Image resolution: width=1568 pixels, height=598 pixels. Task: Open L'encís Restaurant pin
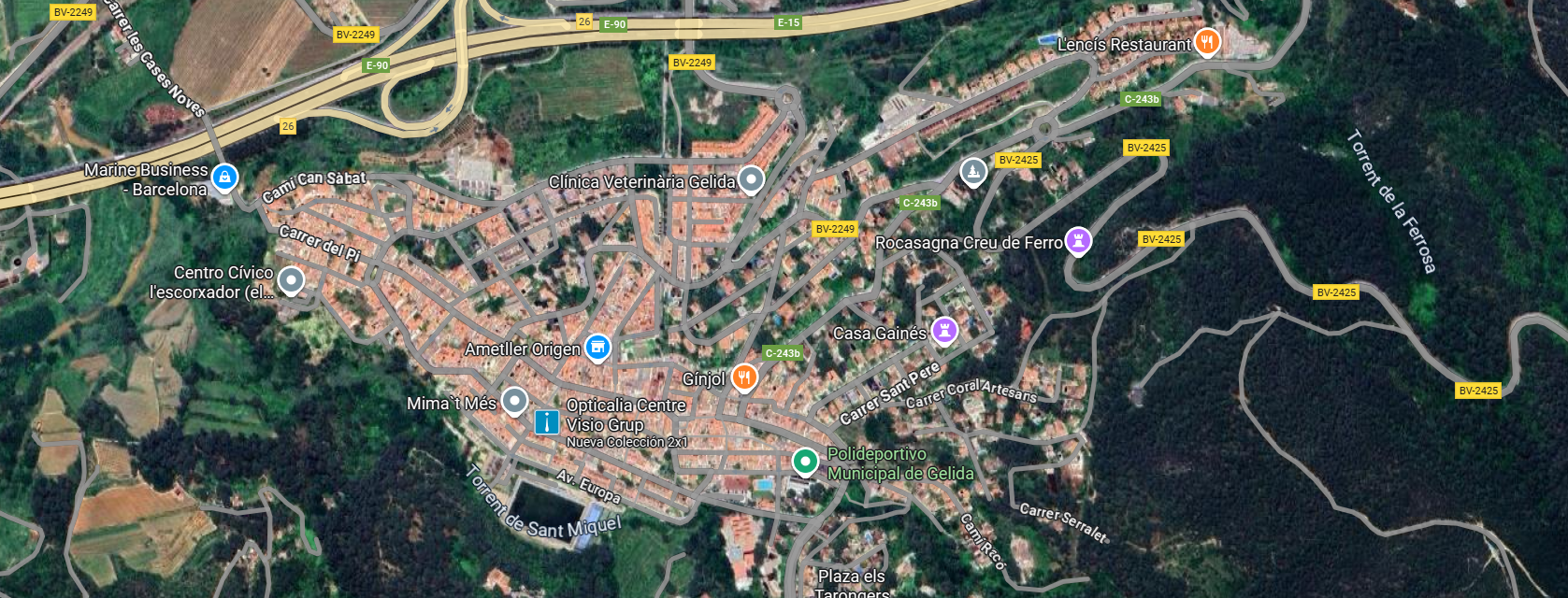(x=1207, y=42)
